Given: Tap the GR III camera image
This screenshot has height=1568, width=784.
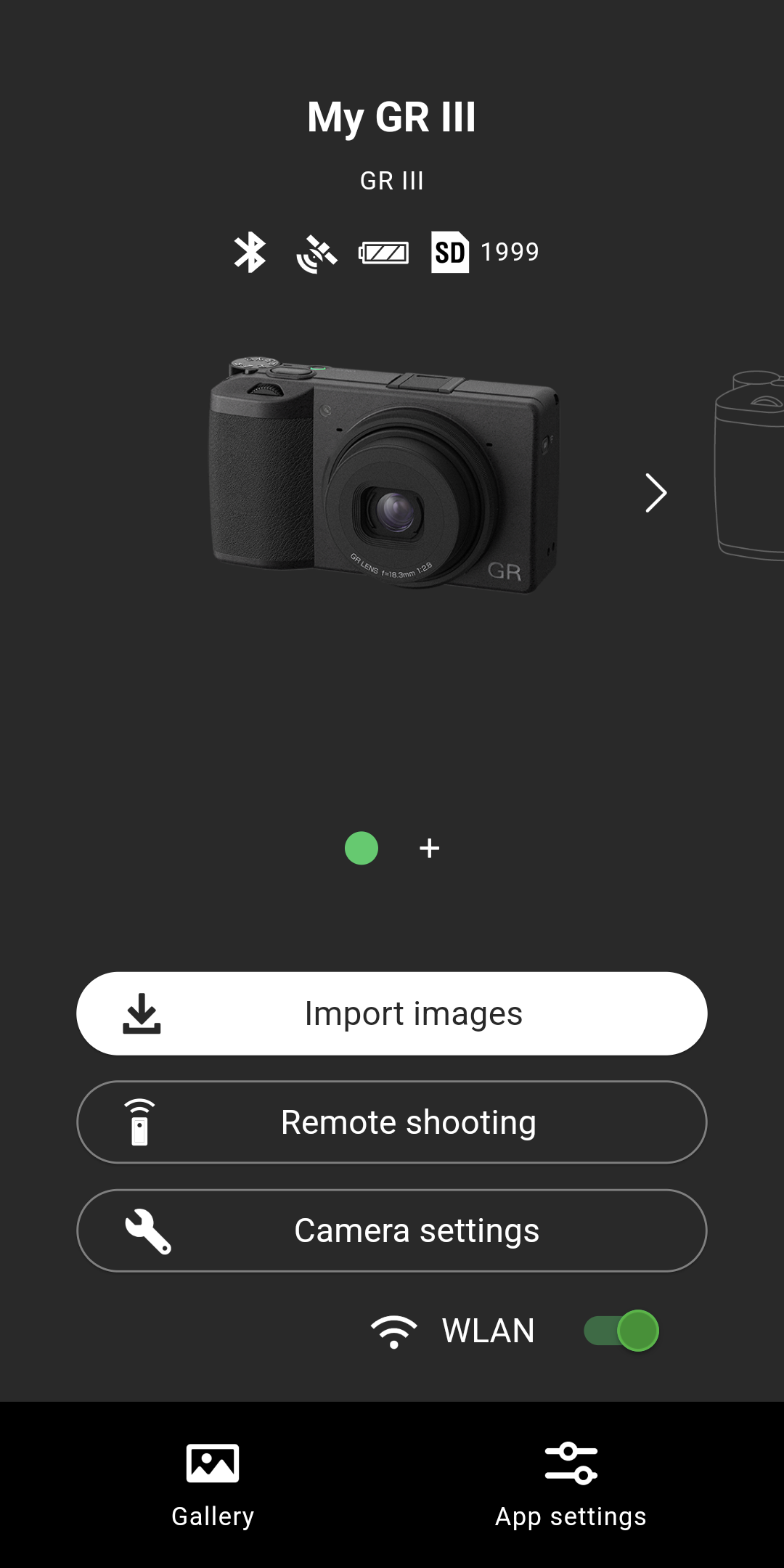Looking at the screenshot, I should (x=385, y=475).
